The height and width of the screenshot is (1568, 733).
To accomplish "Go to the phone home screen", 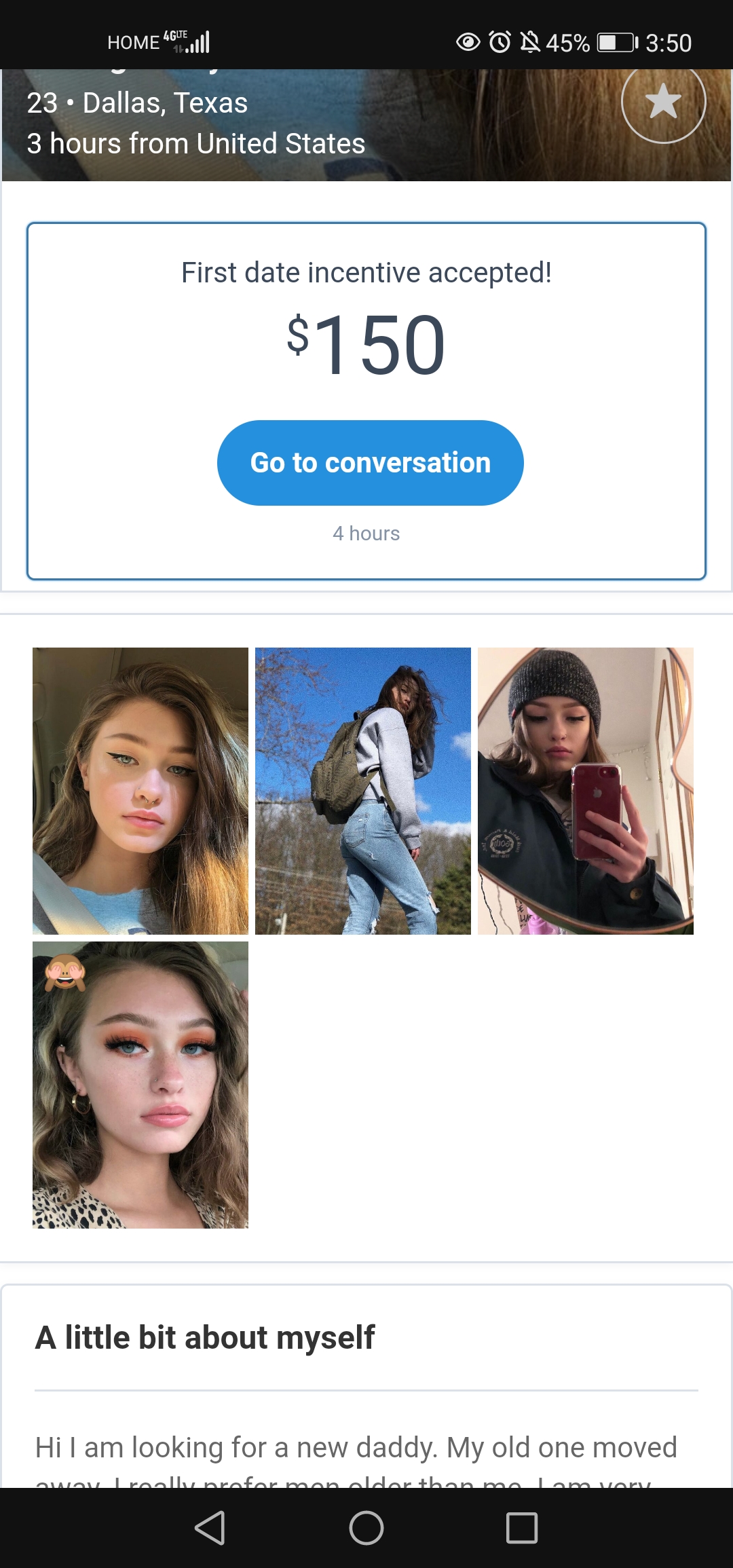I will [366, 1528].
